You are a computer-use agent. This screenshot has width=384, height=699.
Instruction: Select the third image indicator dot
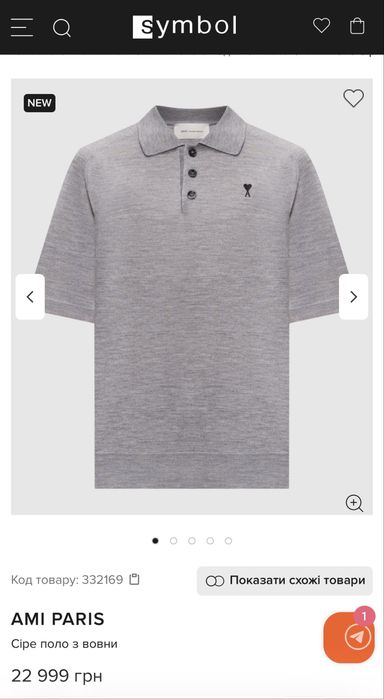point(192,541)
